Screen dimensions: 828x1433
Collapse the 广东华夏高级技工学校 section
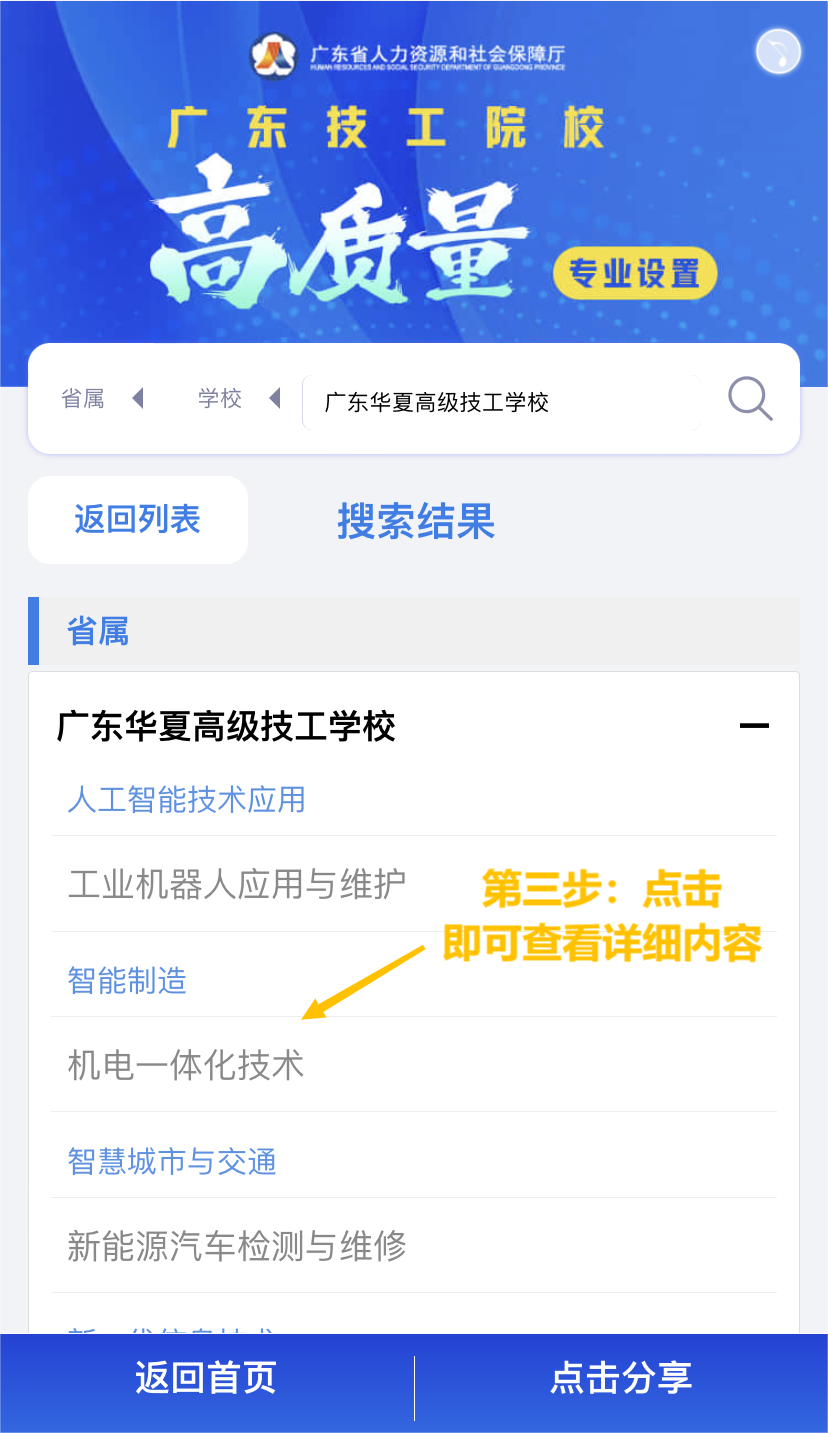click(753, 726)
